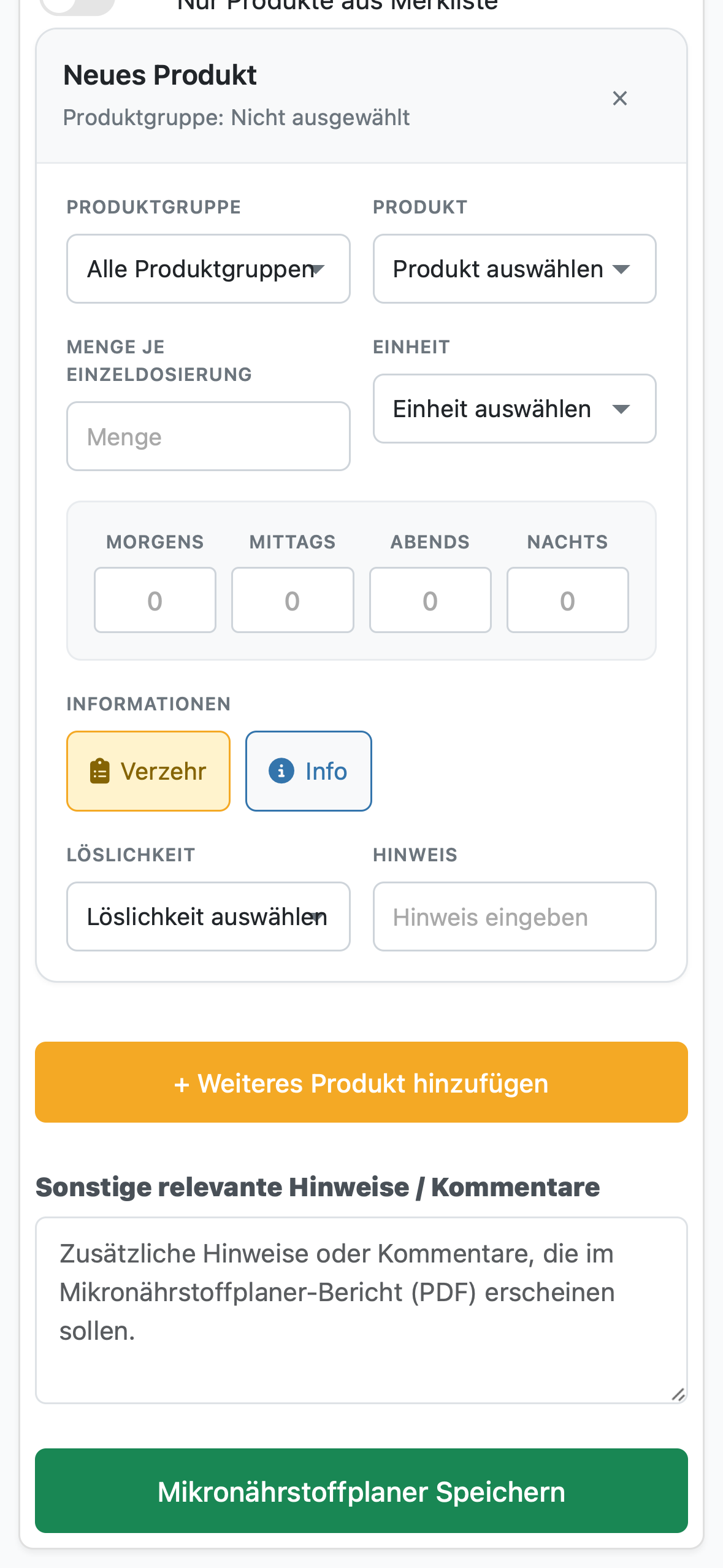Expand the Einheit auswählen dropdown

tap(515, 409)
